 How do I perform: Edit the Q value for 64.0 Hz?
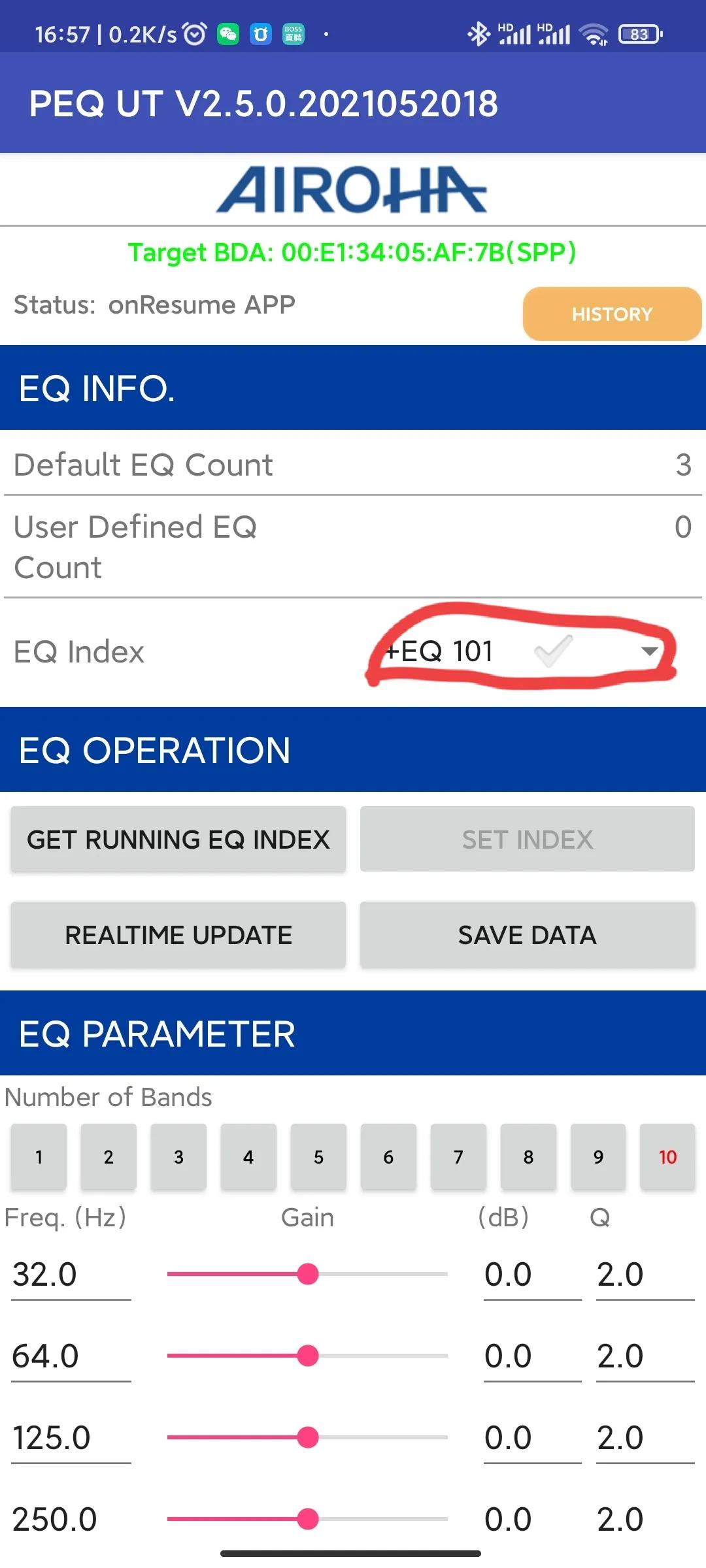[644, 1356]
